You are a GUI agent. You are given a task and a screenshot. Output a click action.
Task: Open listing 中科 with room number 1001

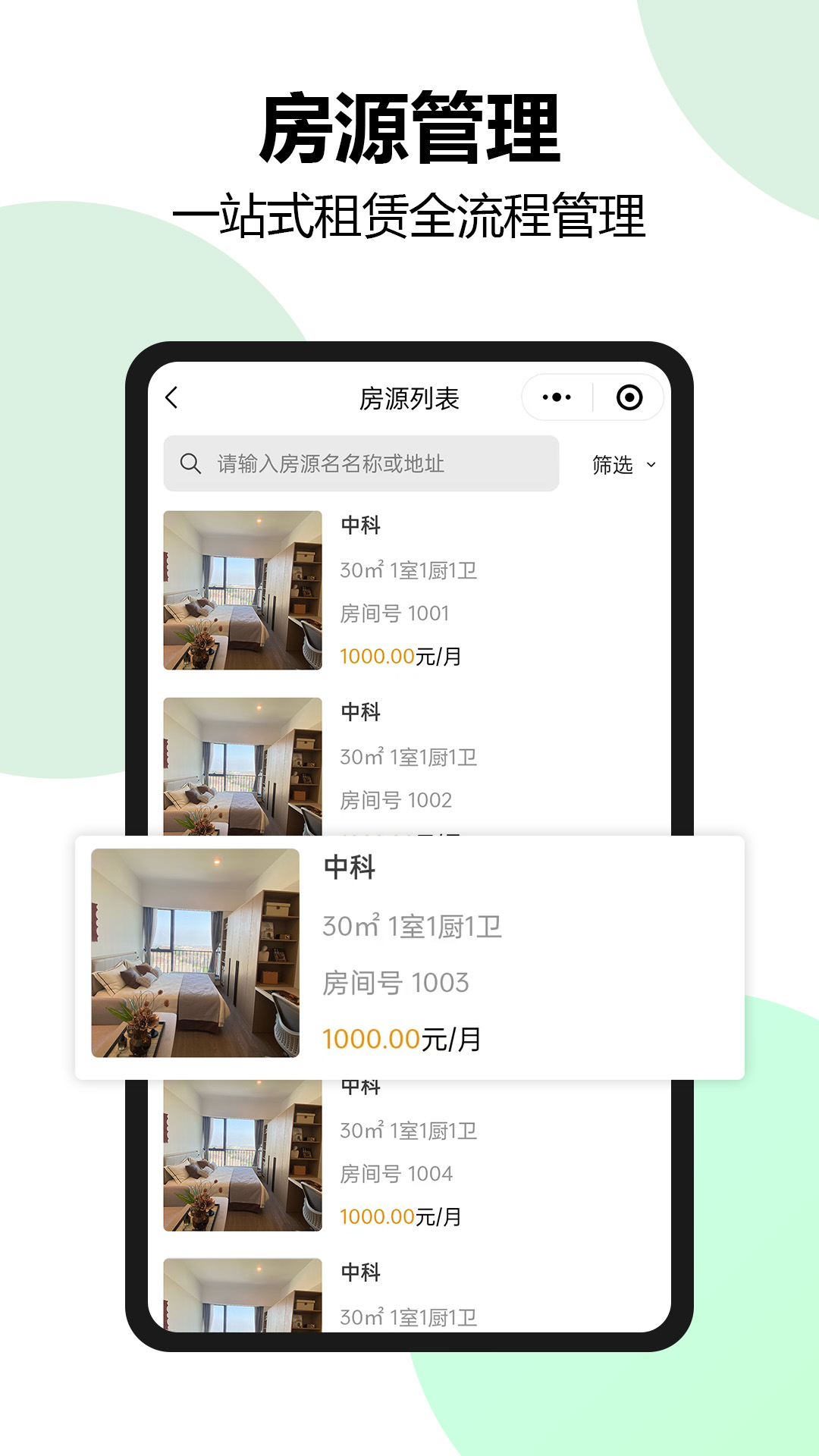tap(409, 591)
